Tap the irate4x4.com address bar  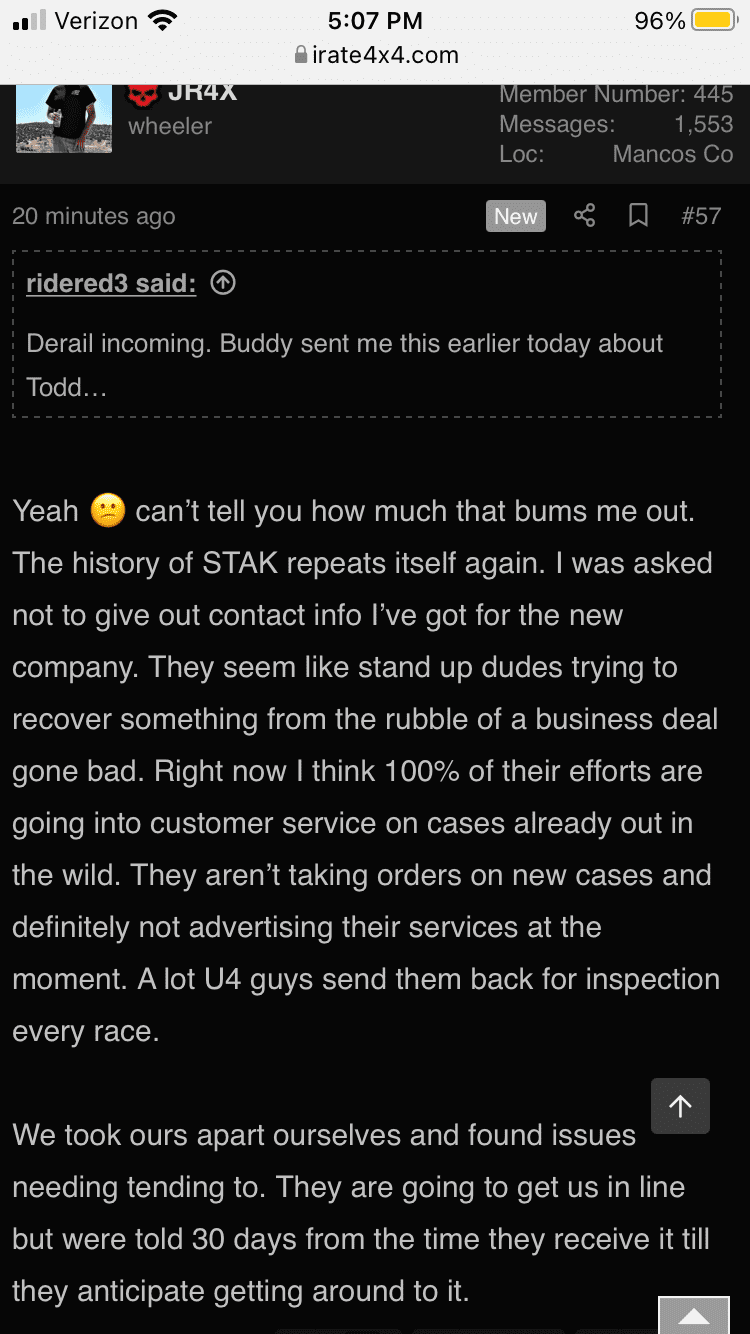click(x=375, y=55)
